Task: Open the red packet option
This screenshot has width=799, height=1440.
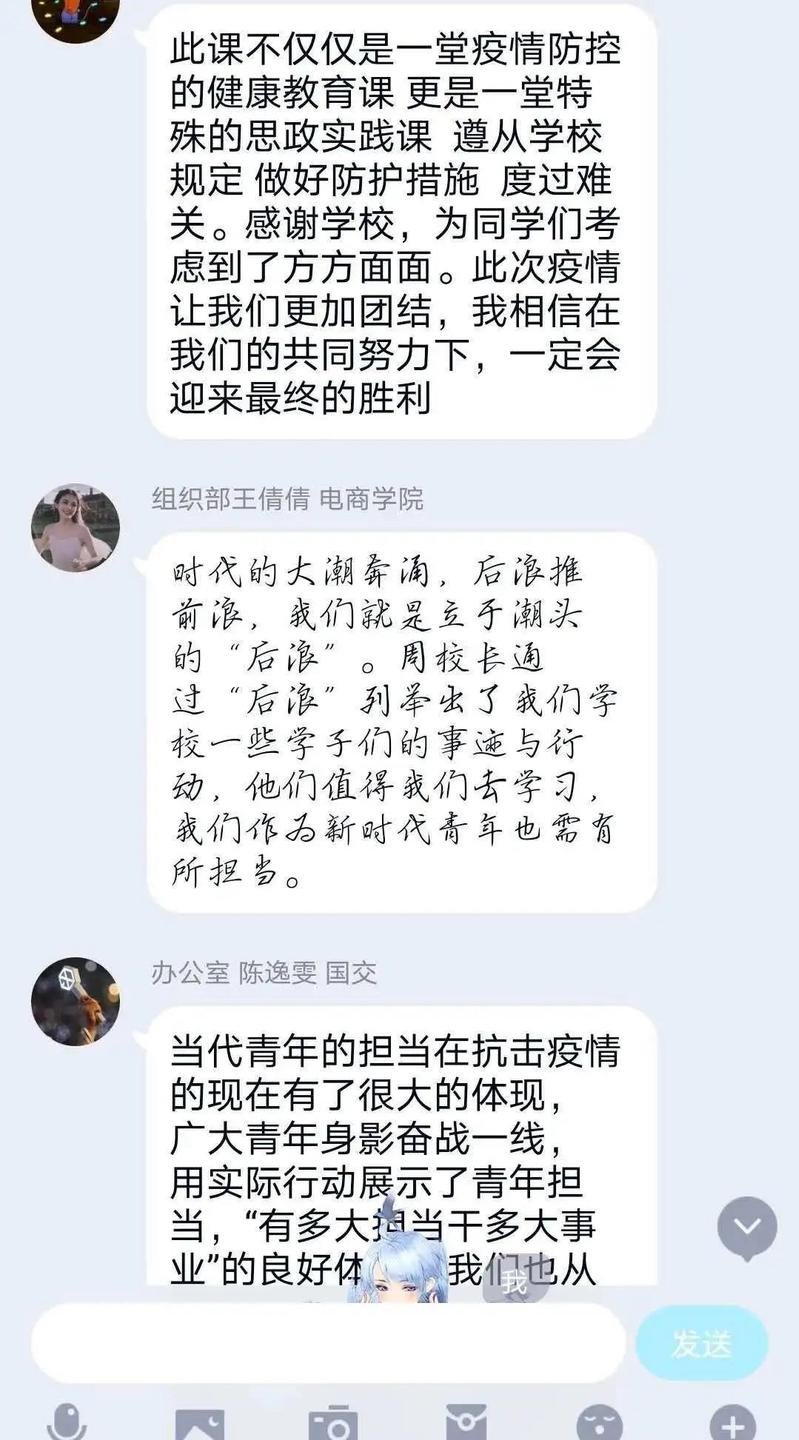Action: coord(466,1424)
